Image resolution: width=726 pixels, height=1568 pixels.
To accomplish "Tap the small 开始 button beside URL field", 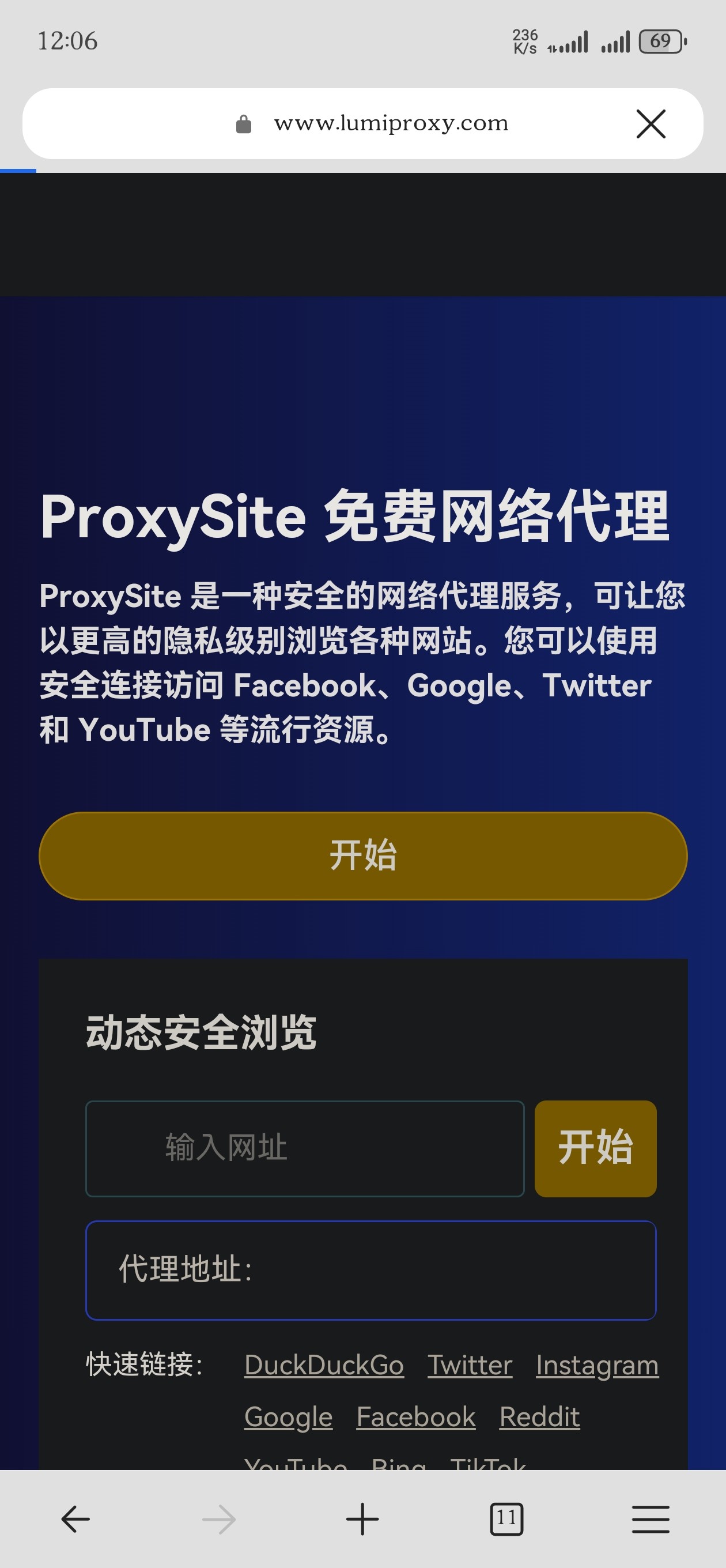I will click(595, 1148).
